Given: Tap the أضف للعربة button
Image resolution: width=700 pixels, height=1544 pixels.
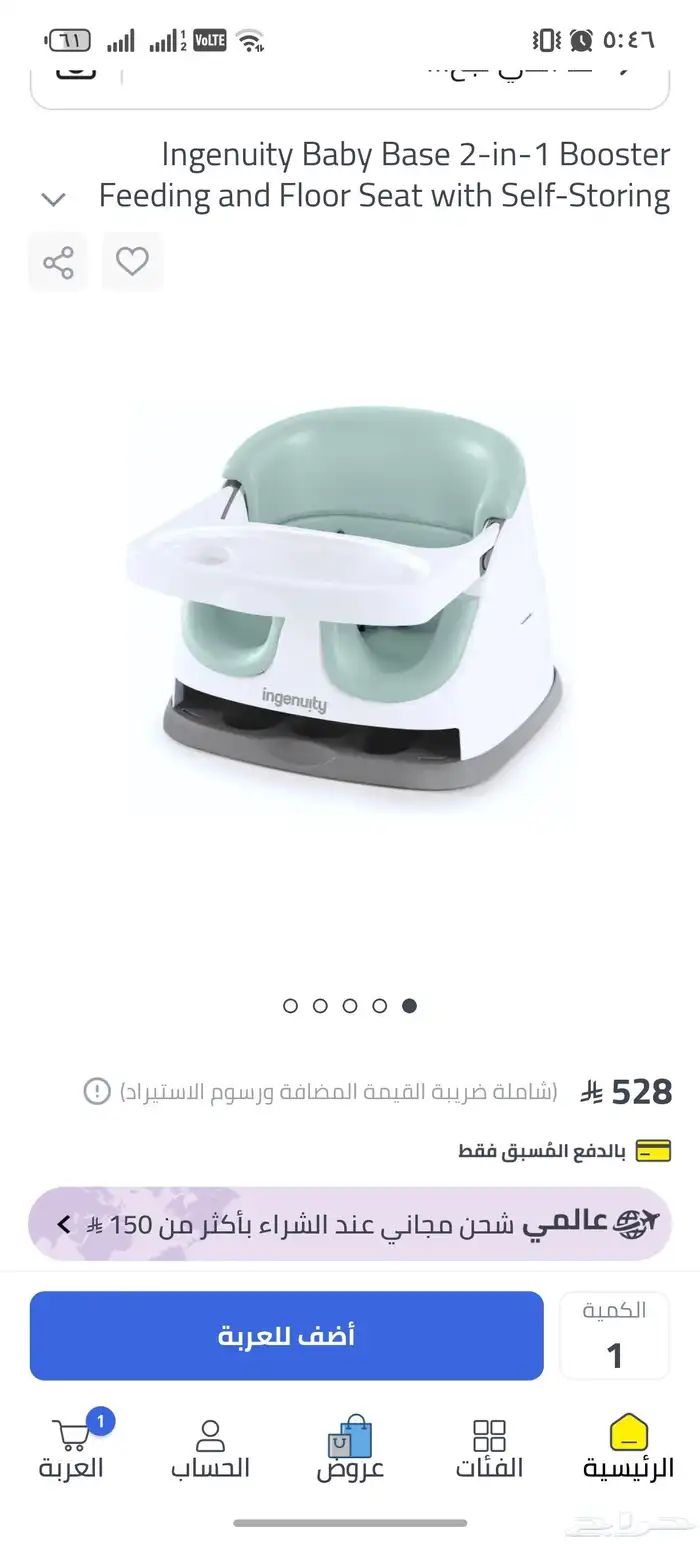Looking at the screenshot, I should [x=287, y=1336].
